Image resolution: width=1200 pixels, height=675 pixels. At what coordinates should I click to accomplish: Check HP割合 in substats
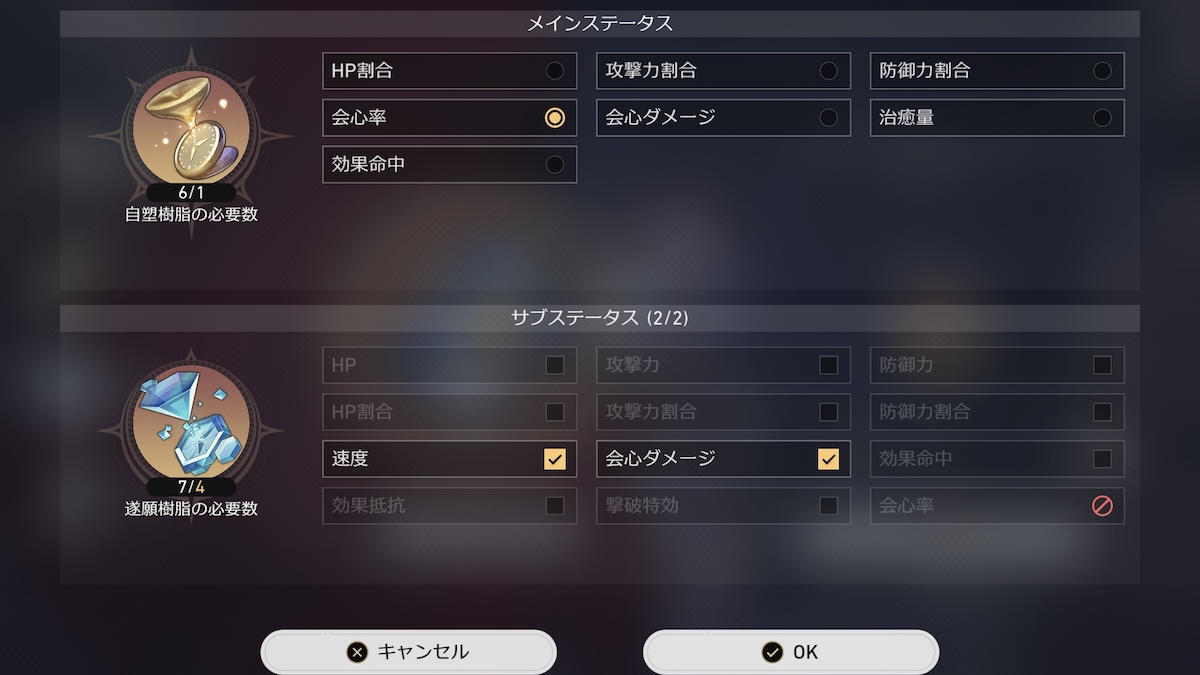point(554,412)
